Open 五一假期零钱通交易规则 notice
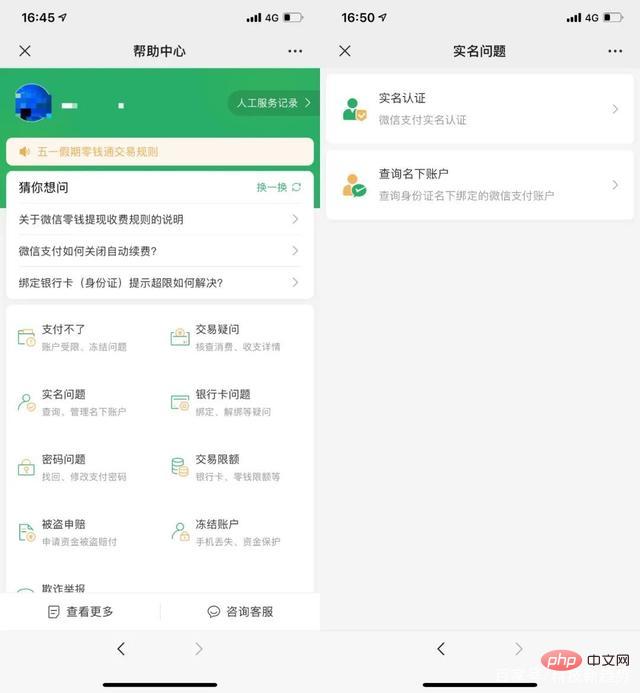 (x=159, y=152)
